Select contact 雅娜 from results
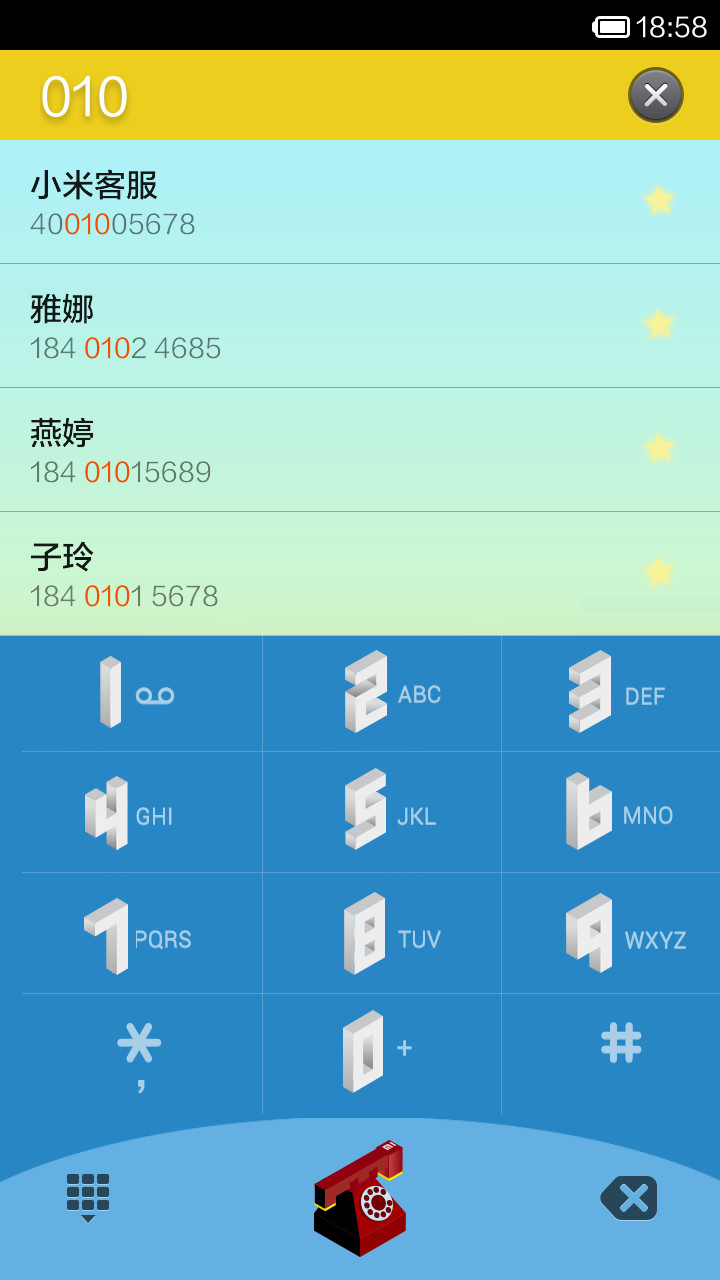This screenshot has height=1280, width=720. [360, 326]
